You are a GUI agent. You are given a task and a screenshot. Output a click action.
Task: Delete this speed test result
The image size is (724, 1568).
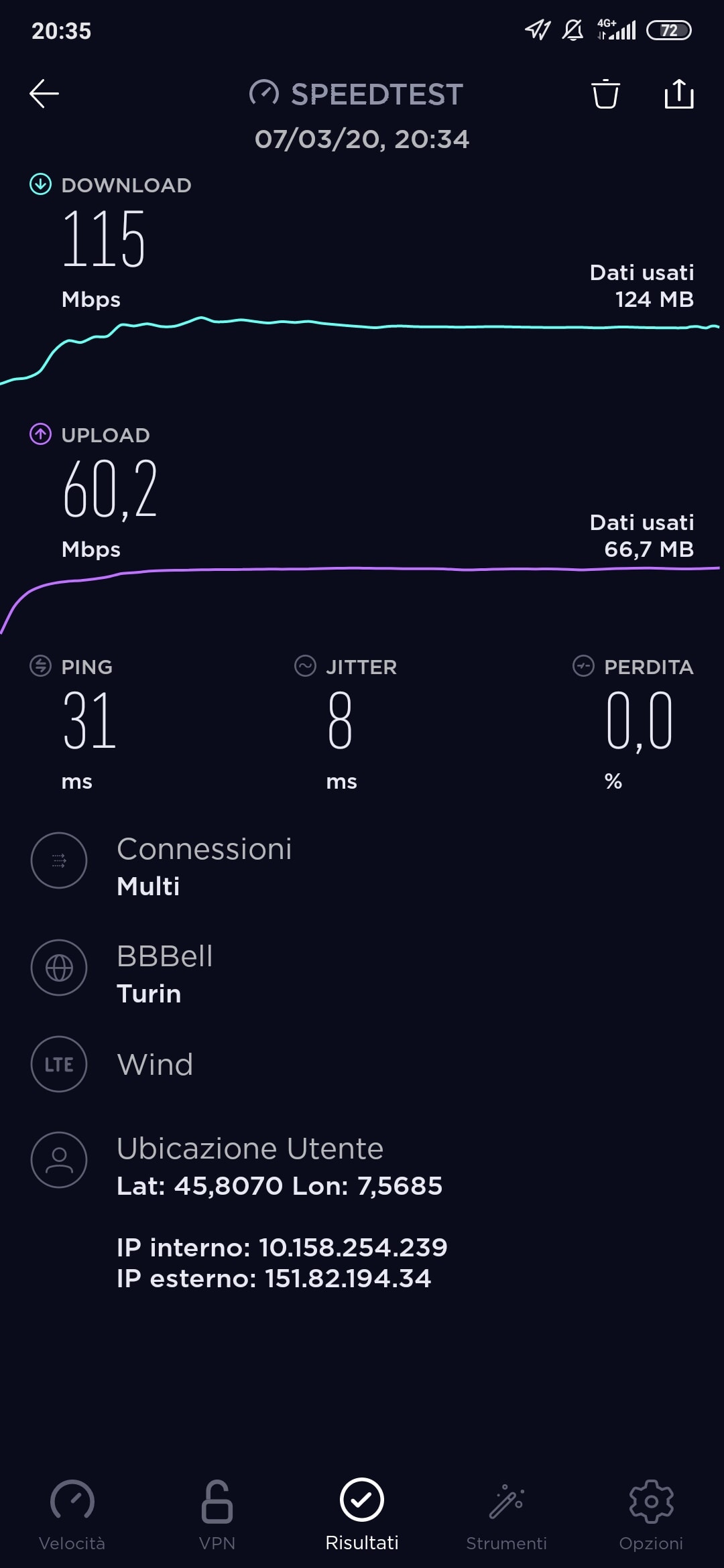(605, 94)
